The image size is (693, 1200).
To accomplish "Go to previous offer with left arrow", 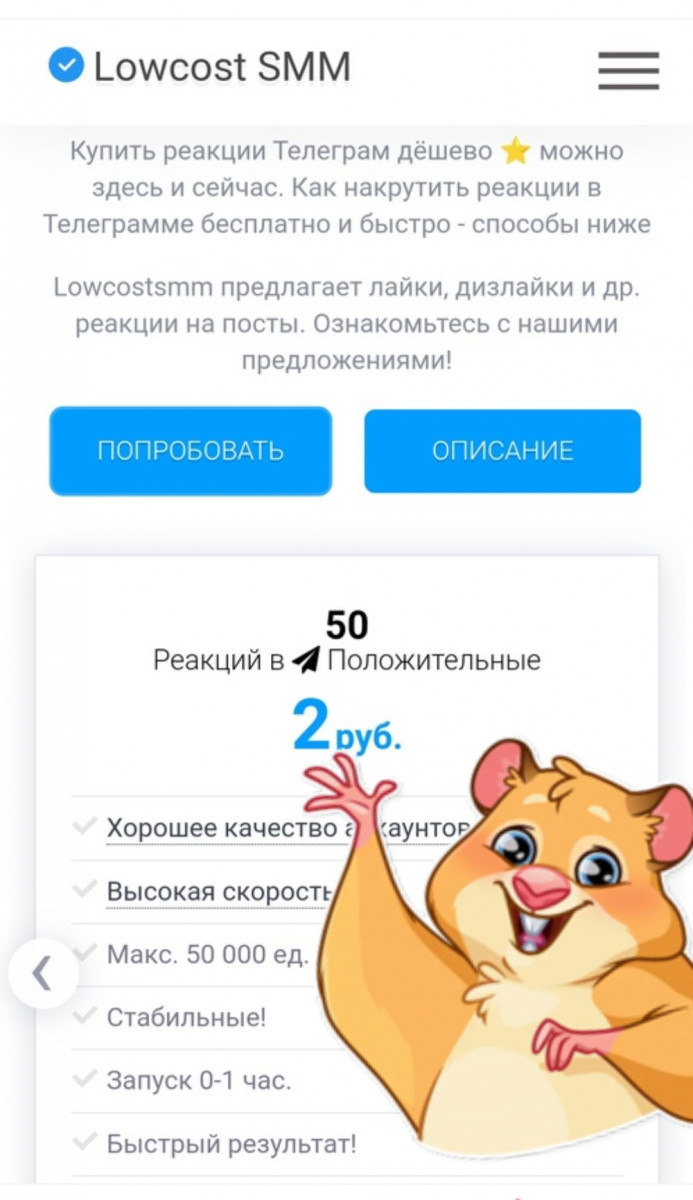I will [x=43, y=972].
